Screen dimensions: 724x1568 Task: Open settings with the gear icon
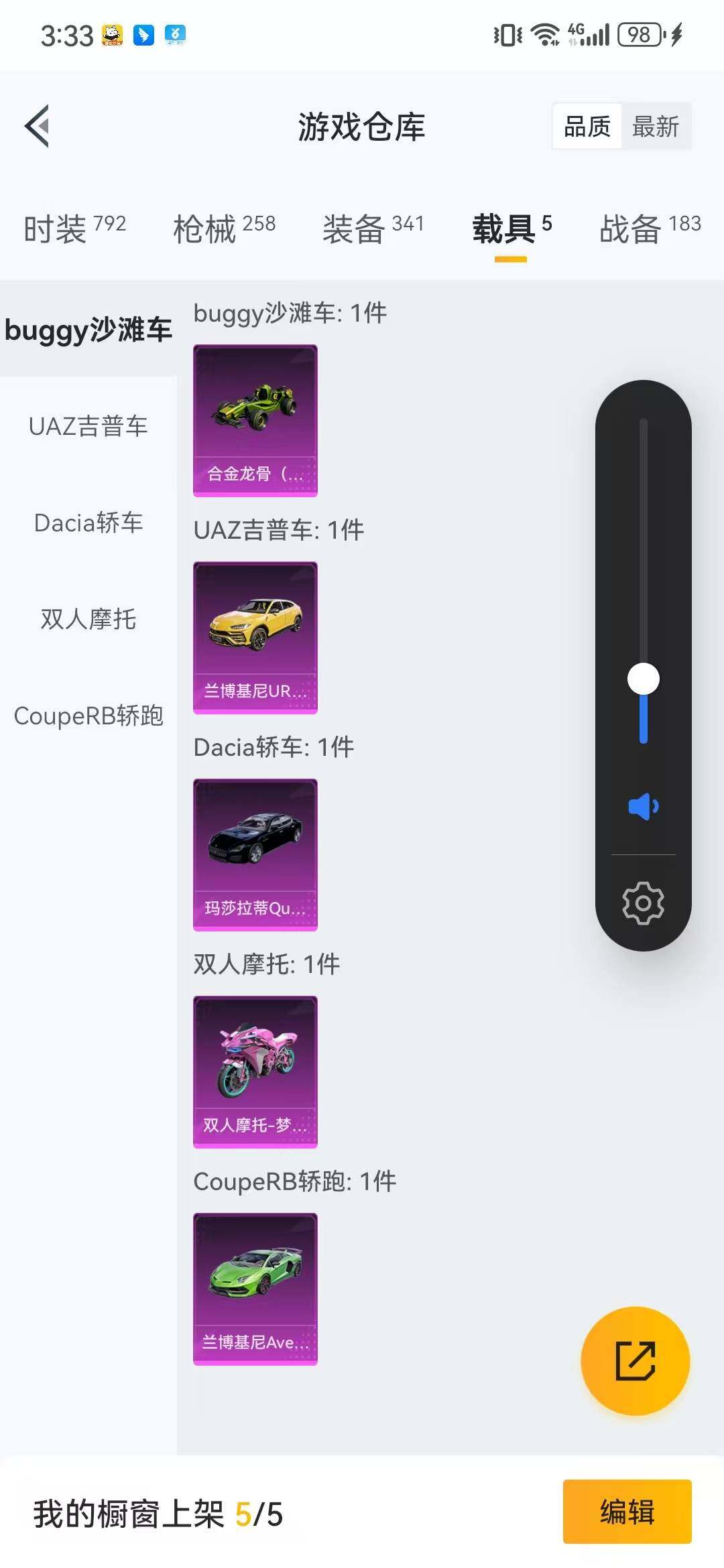pyautogui.click(x=642, y=903)
